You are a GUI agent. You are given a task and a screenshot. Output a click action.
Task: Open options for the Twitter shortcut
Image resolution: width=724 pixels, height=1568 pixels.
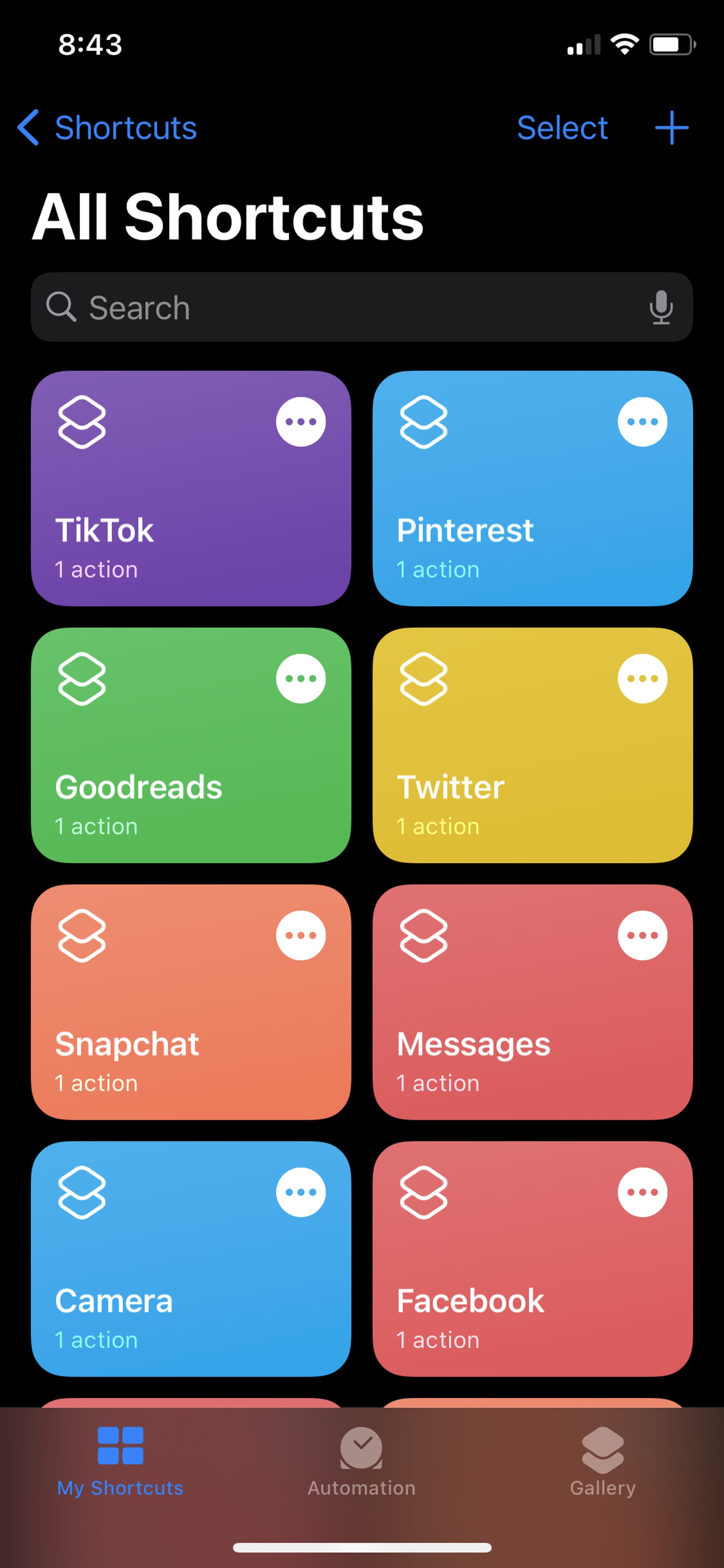pyautogui.click(x=643, y=679)
